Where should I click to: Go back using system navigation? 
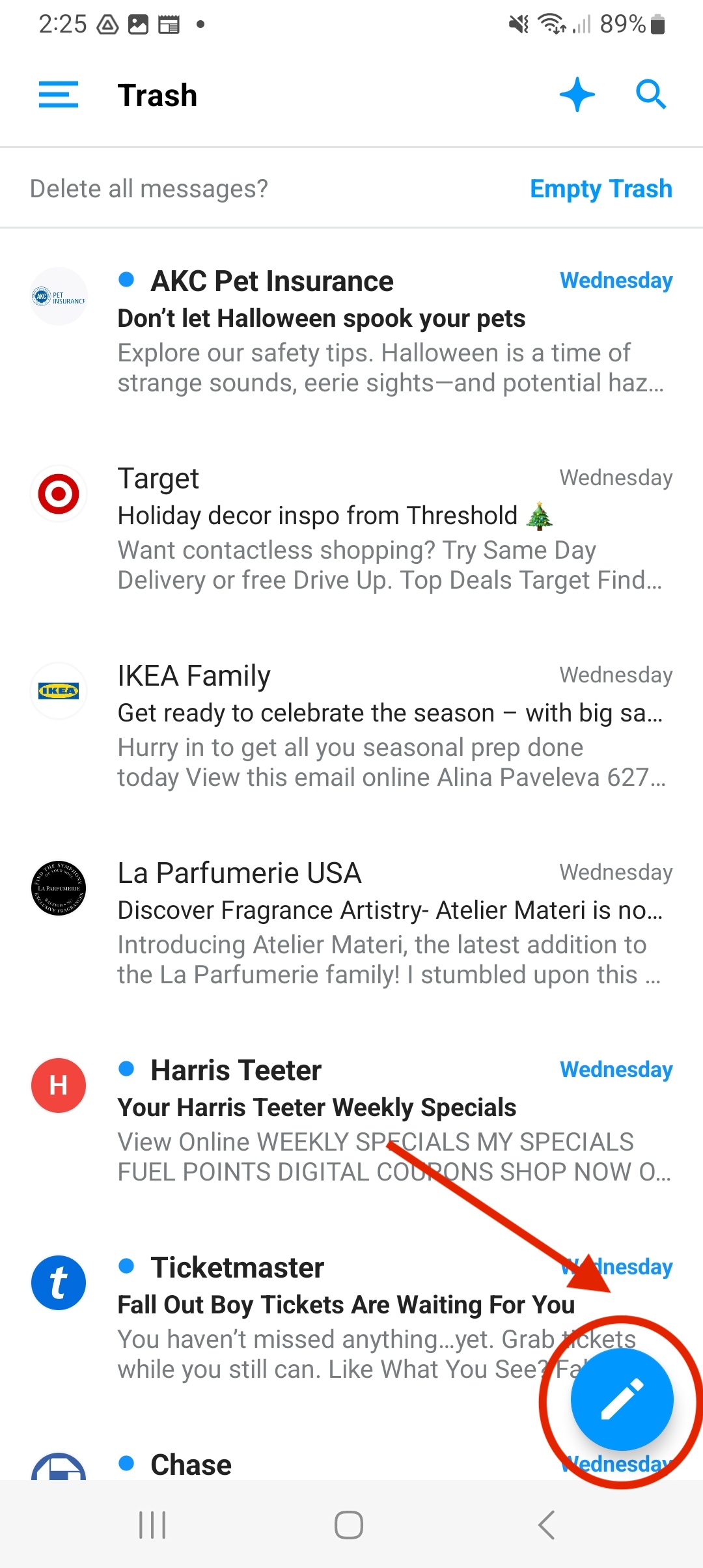pyautogui.click(x=547, y=1525)
